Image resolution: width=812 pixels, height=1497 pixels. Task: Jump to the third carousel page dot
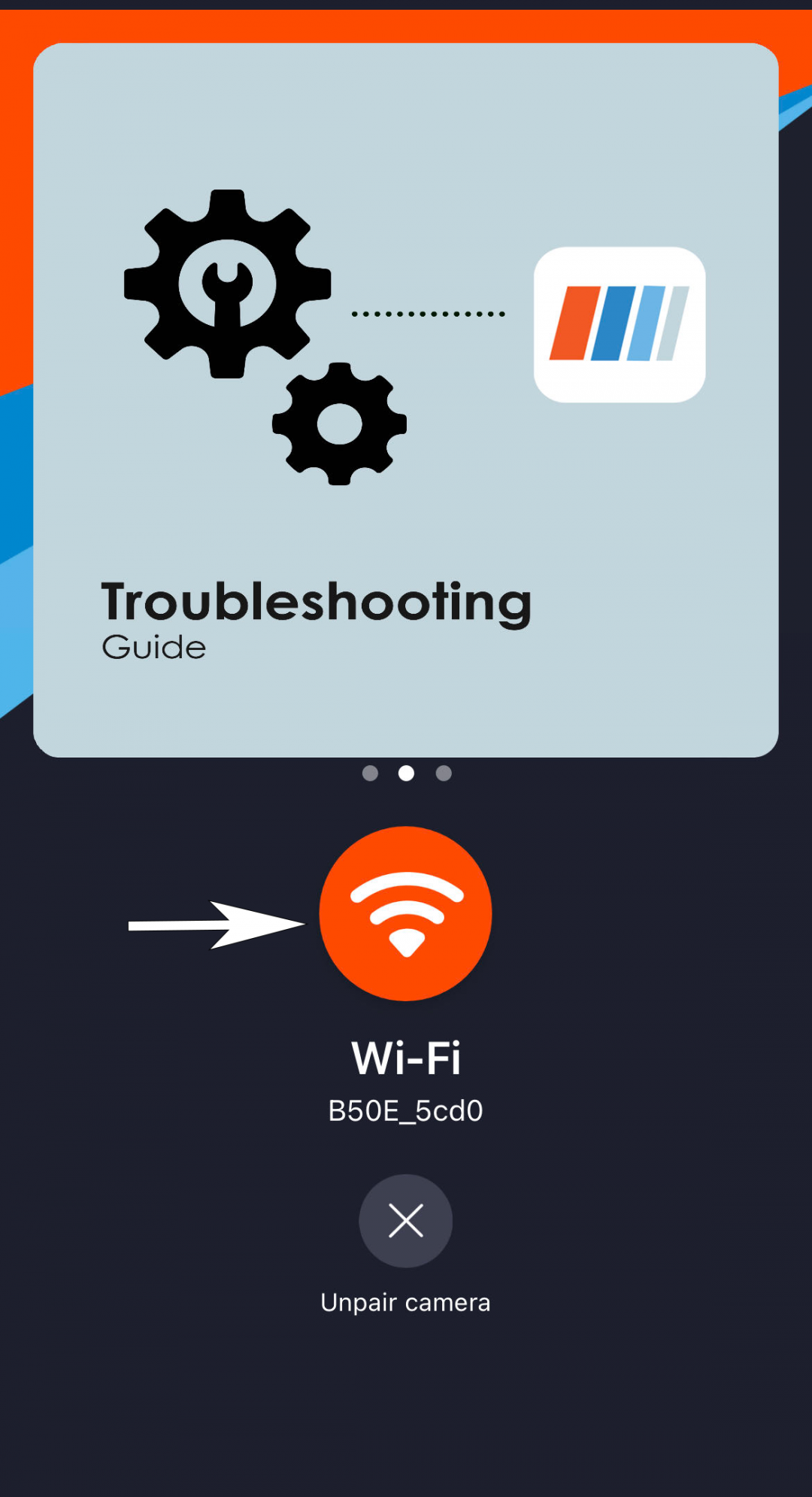444,773
